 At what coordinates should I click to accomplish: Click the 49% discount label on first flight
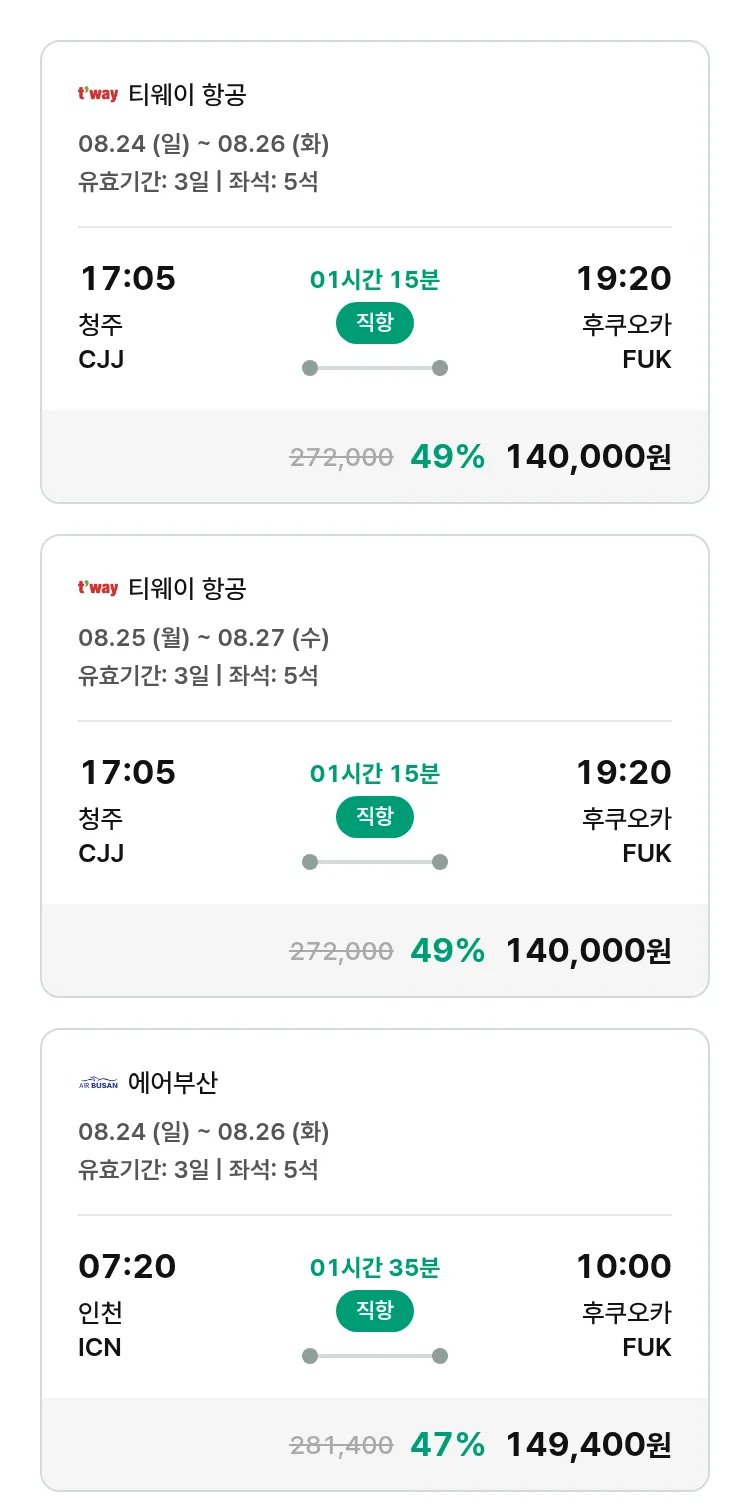446,456
